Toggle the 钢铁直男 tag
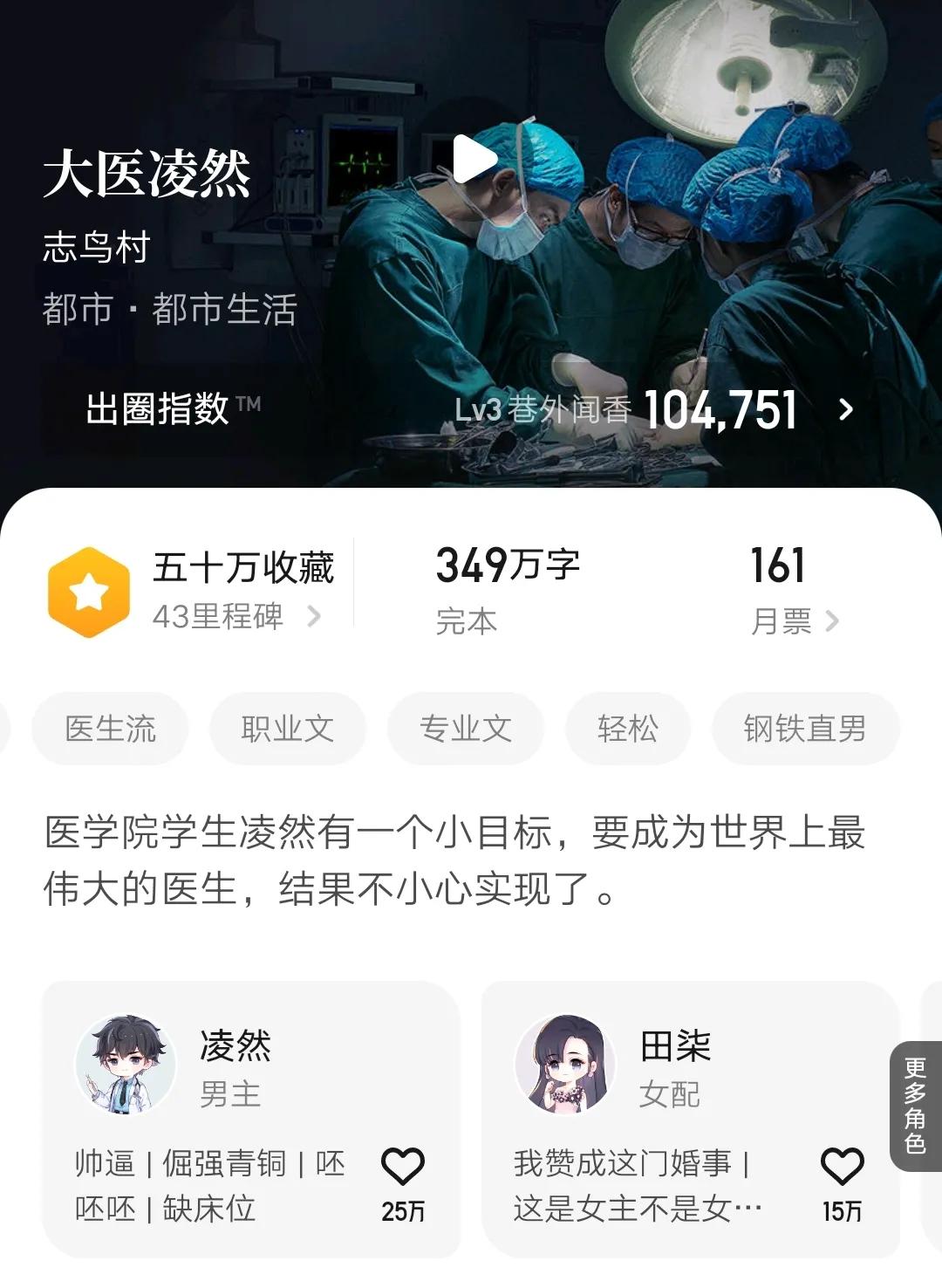The height and width of the screenshot is (1288, 942). pos(803,727)
